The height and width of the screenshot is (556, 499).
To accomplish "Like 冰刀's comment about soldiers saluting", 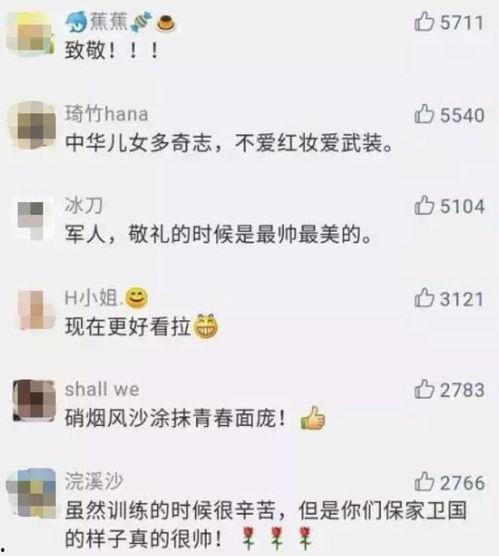I will click(x=424, y=205).
